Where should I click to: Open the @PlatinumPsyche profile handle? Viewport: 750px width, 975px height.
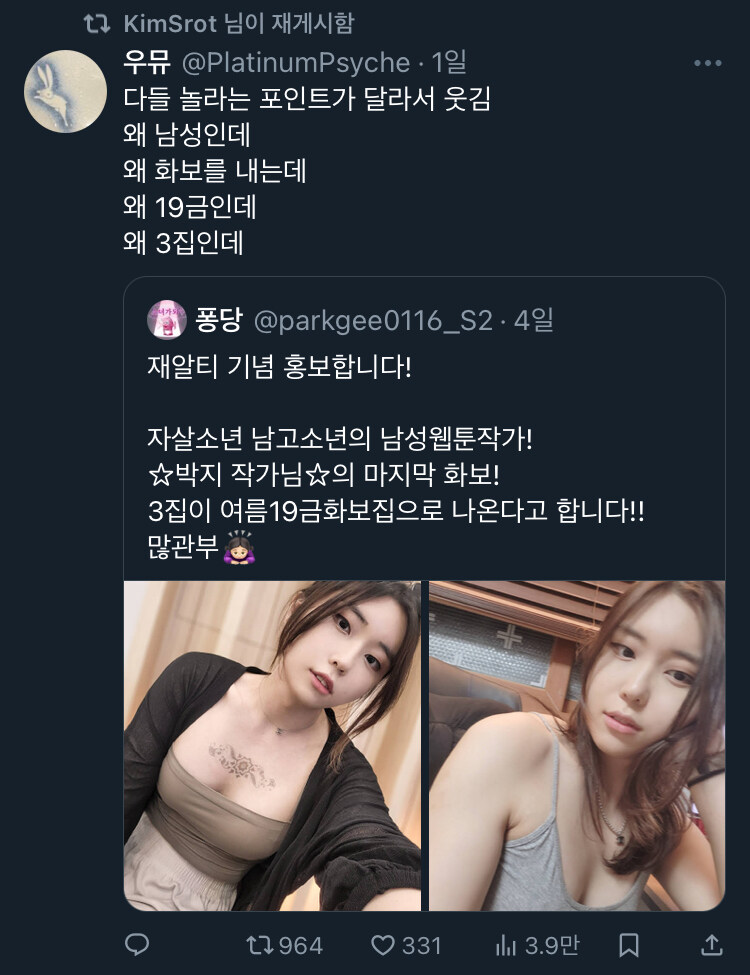[295, 63]
